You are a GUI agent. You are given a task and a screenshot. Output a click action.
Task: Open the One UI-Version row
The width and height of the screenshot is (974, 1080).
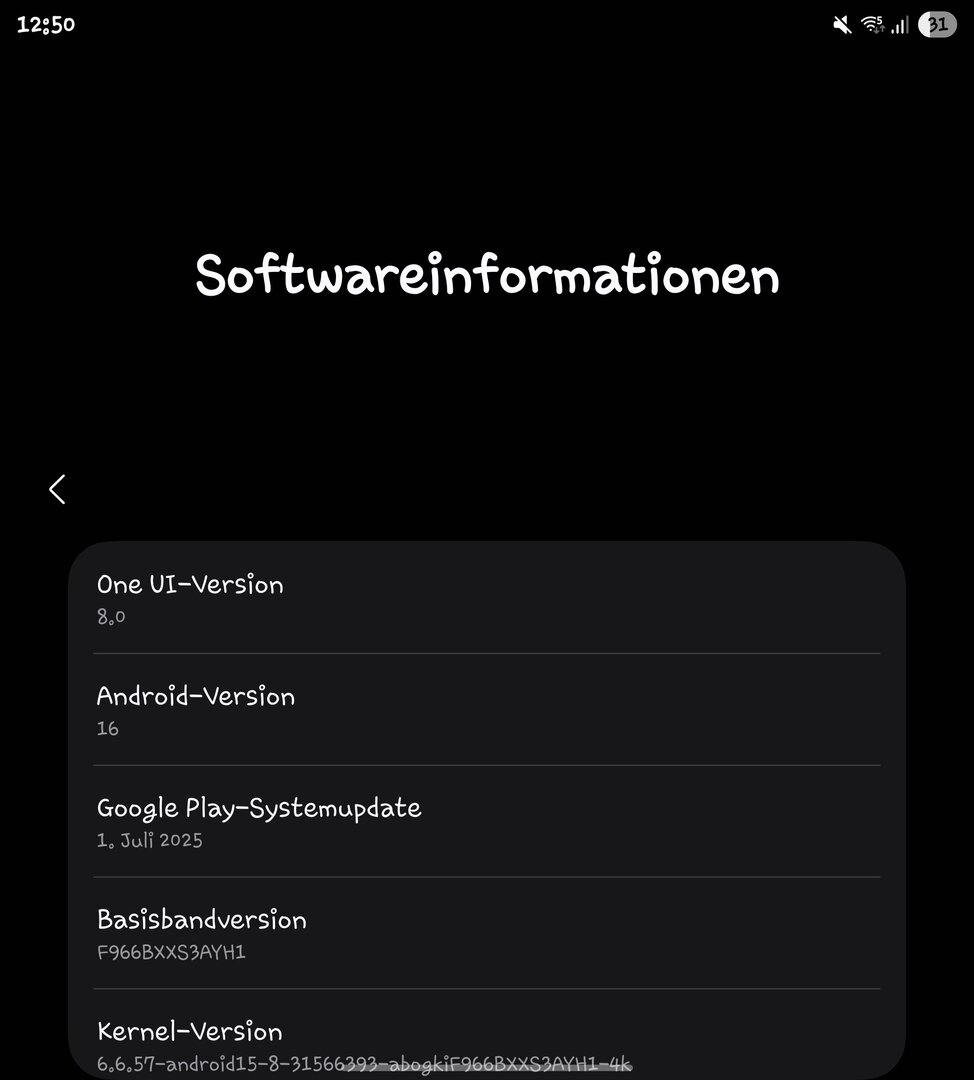click(486, 598)
